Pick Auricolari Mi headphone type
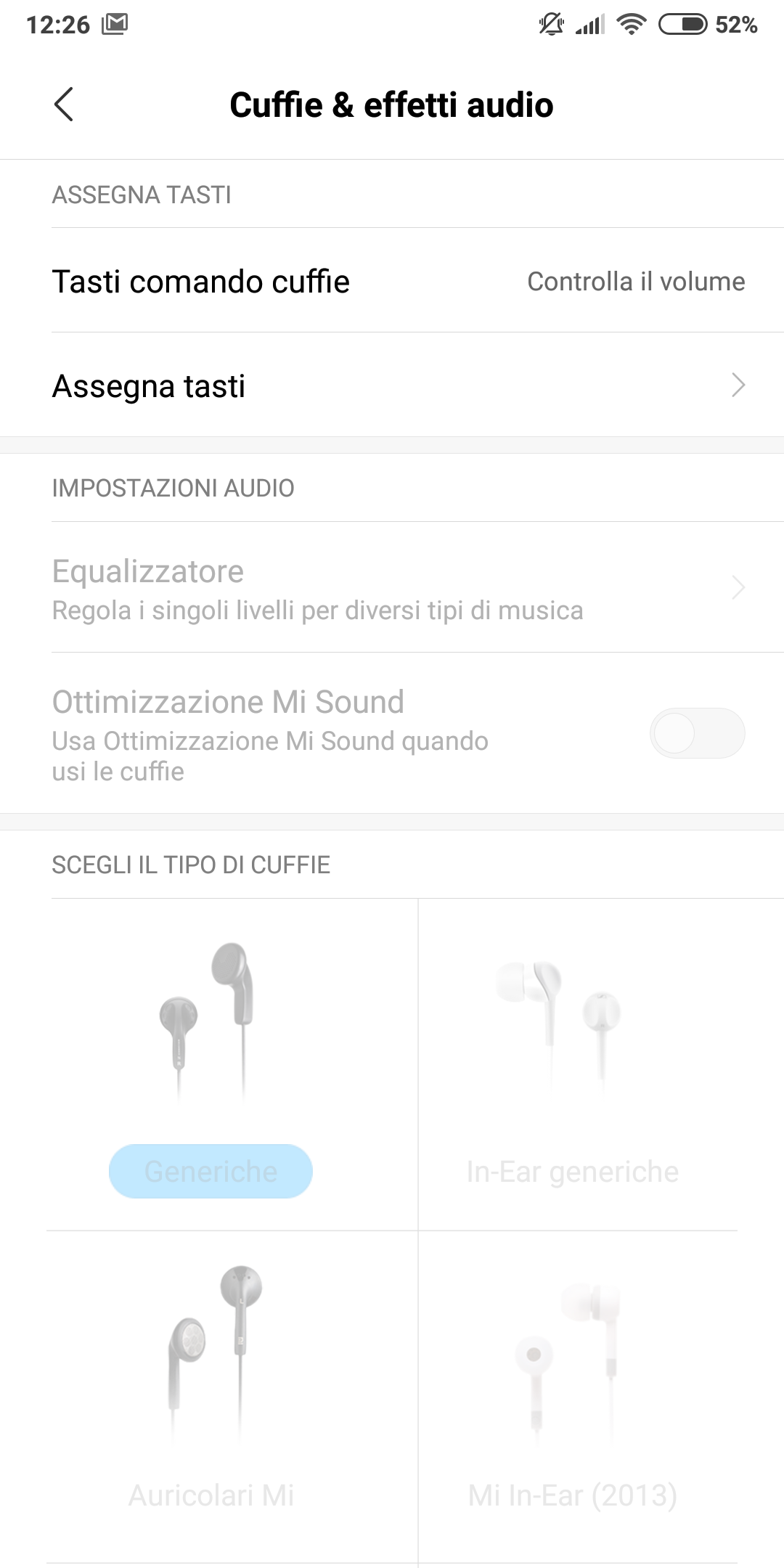 [211, 1494]
